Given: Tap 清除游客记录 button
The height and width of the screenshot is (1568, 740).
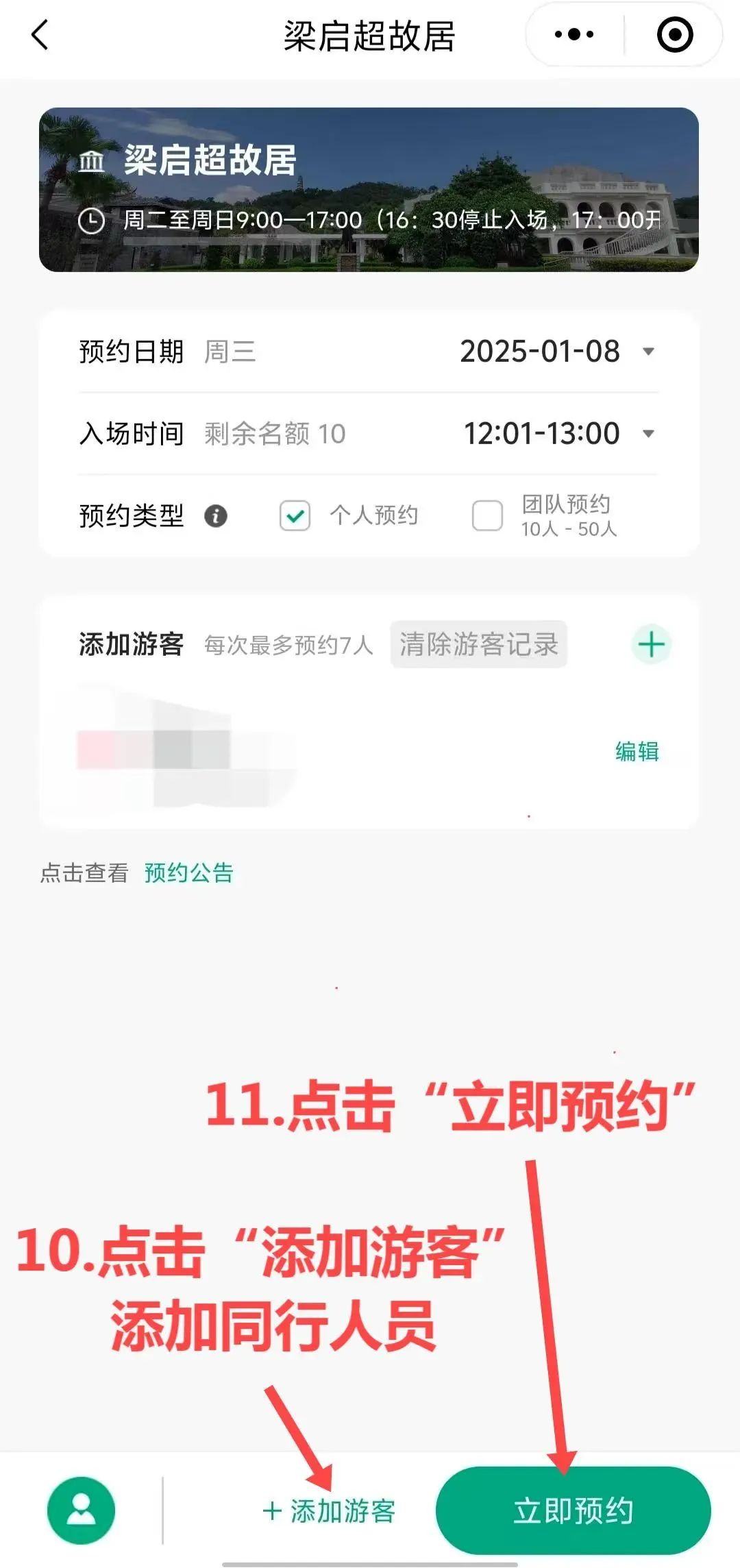Looking at the screenshot, I should coord(478,644).
